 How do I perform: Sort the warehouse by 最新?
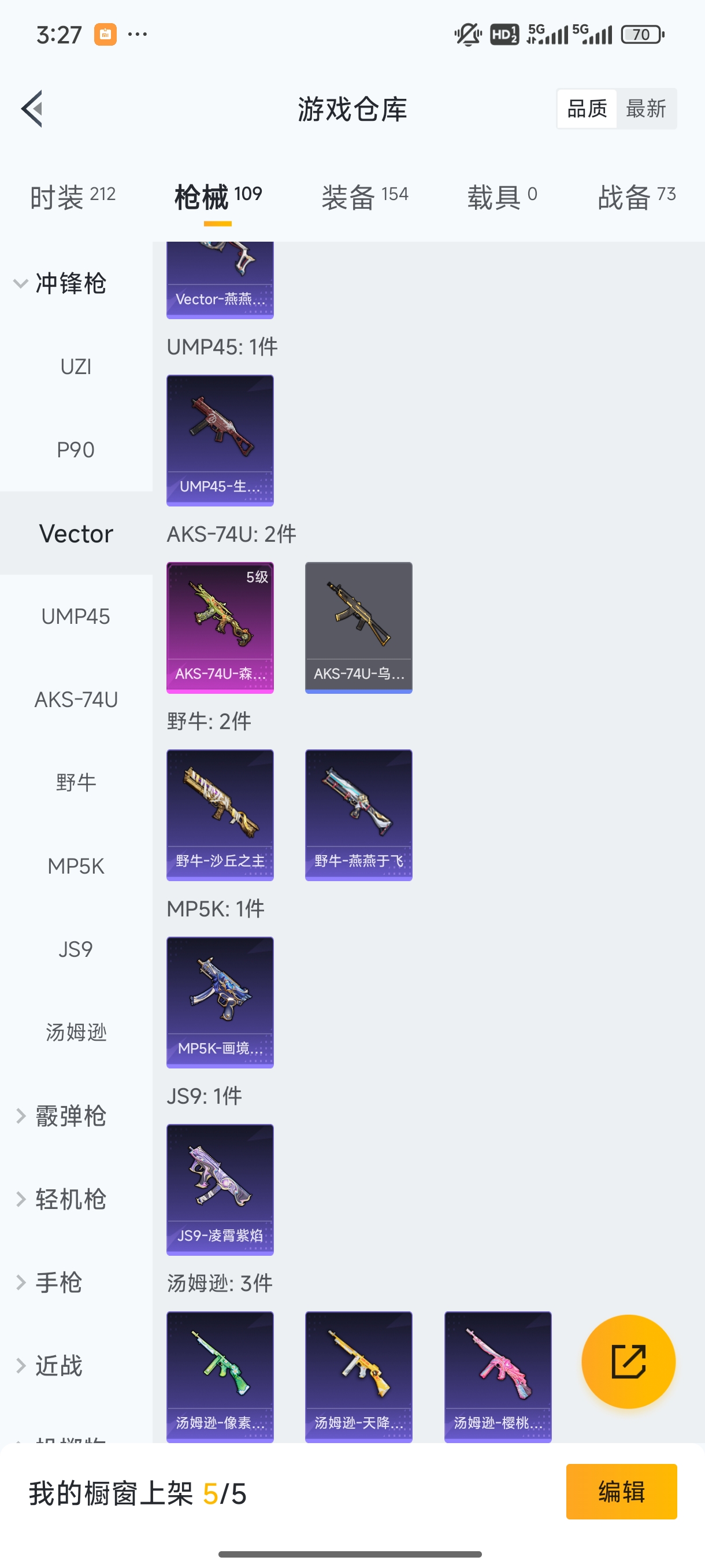pyautogui.click(x=645, y=109)
